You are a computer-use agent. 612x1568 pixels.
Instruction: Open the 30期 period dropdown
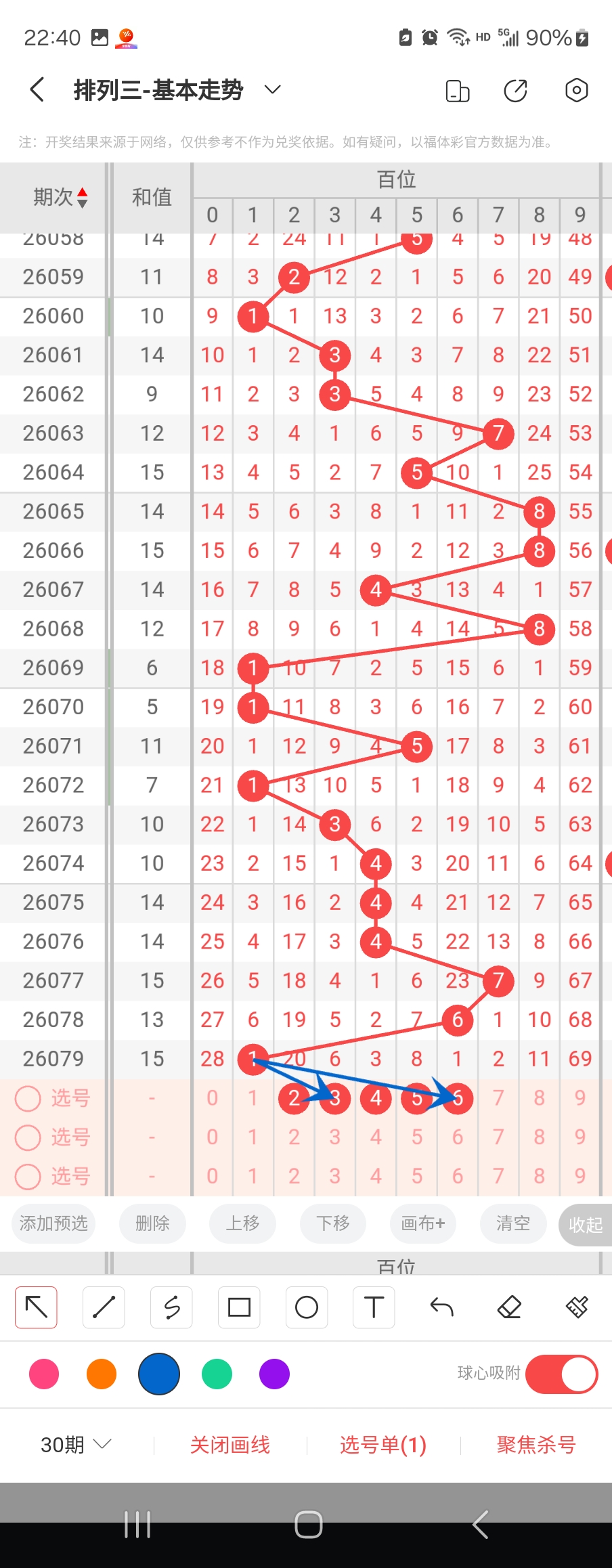76,1445
